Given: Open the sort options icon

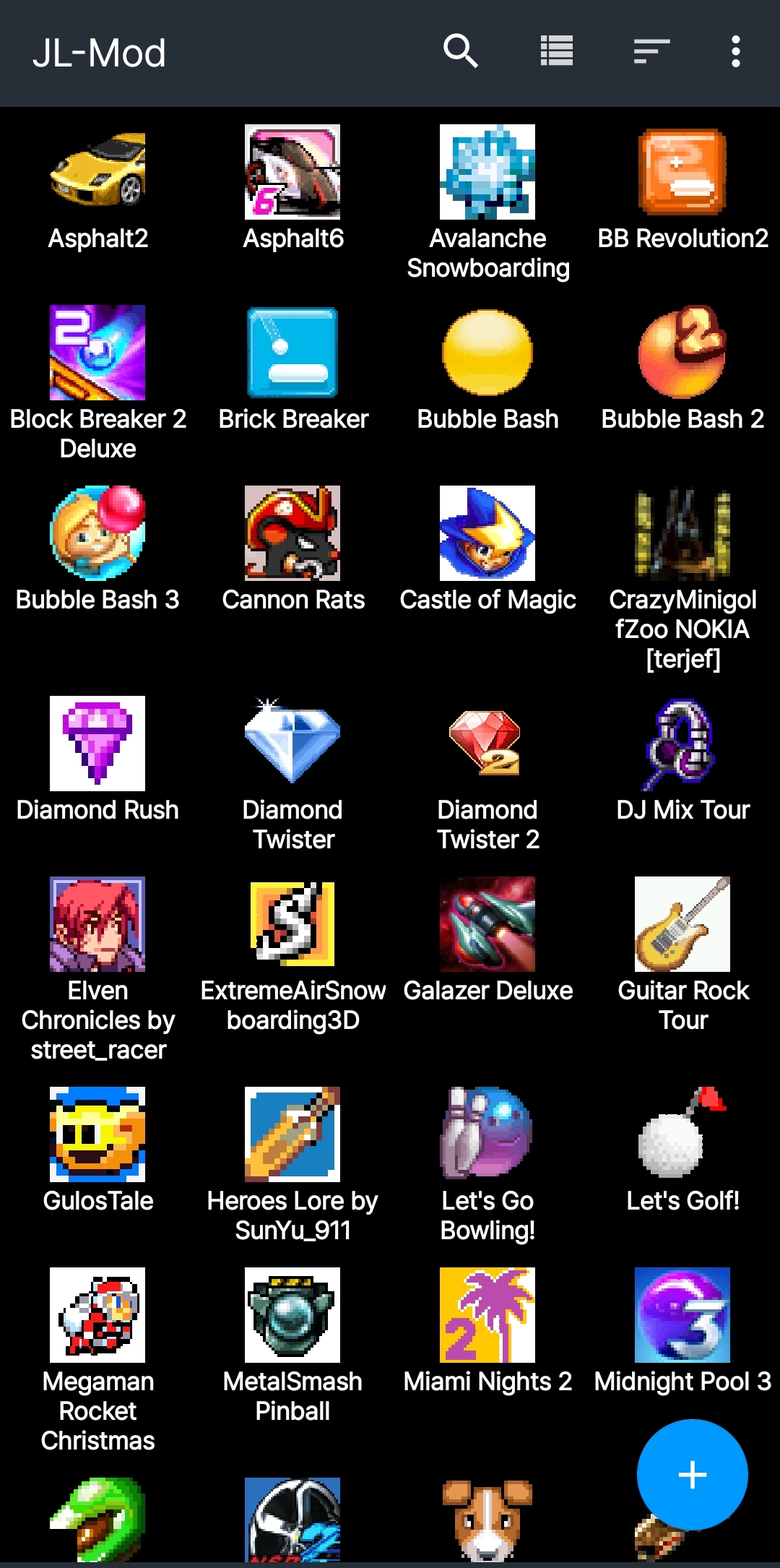Looking at the screenshot, I should coord(651,51).
